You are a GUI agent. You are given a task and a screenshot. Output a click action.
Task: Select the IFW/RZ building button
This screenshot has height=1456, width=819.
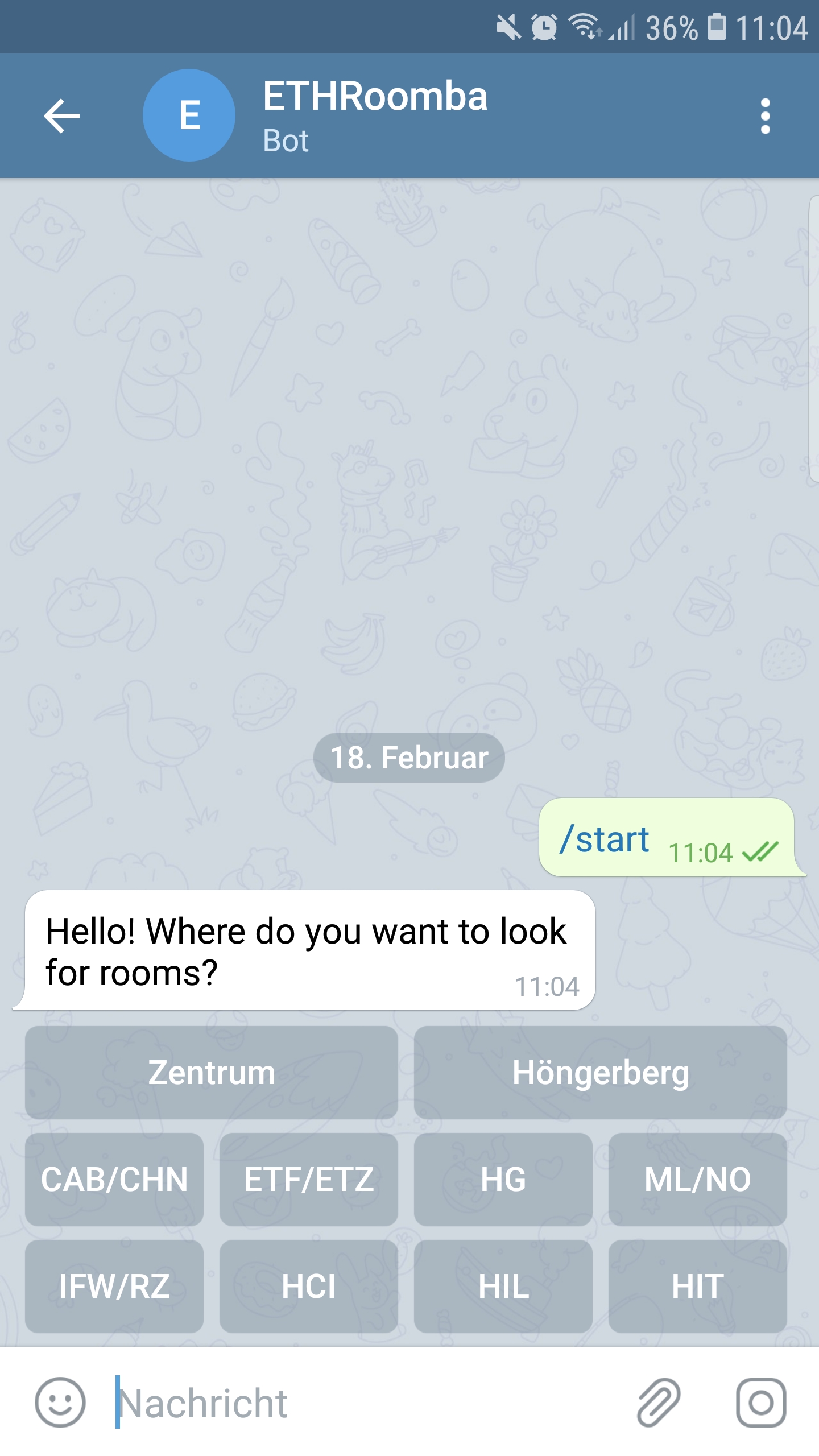point(114,1285)
